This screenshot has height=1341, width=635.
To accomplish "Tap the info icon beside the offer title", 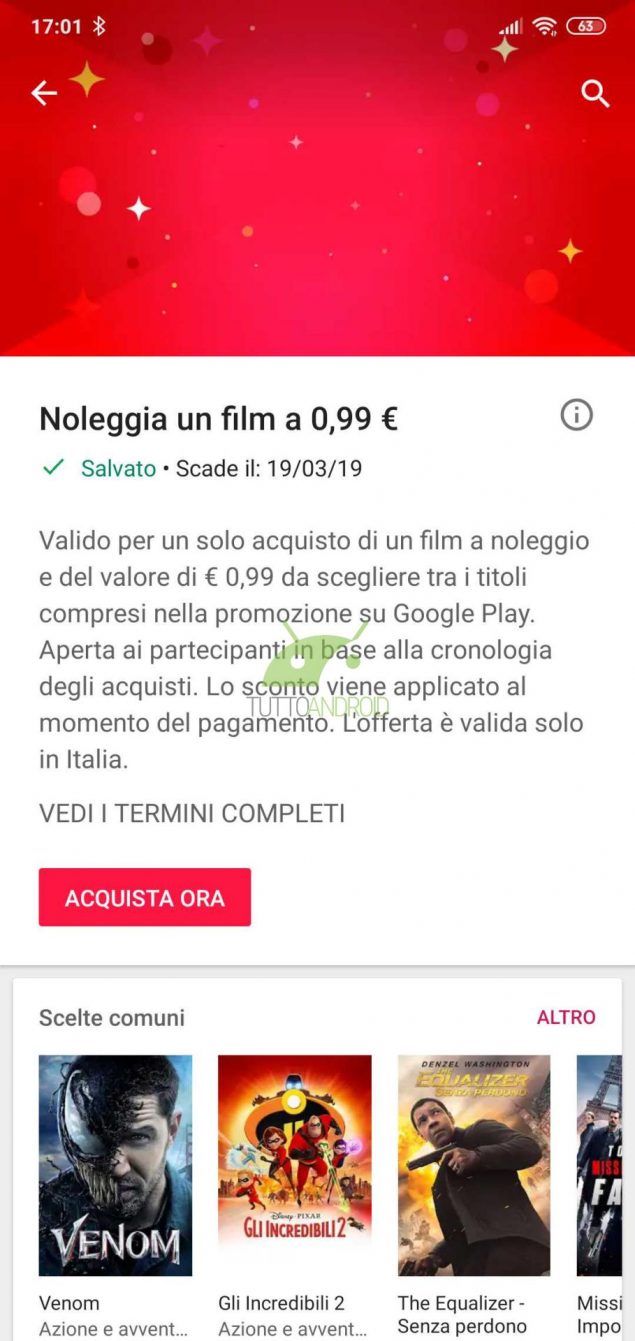I will (576, 415).
